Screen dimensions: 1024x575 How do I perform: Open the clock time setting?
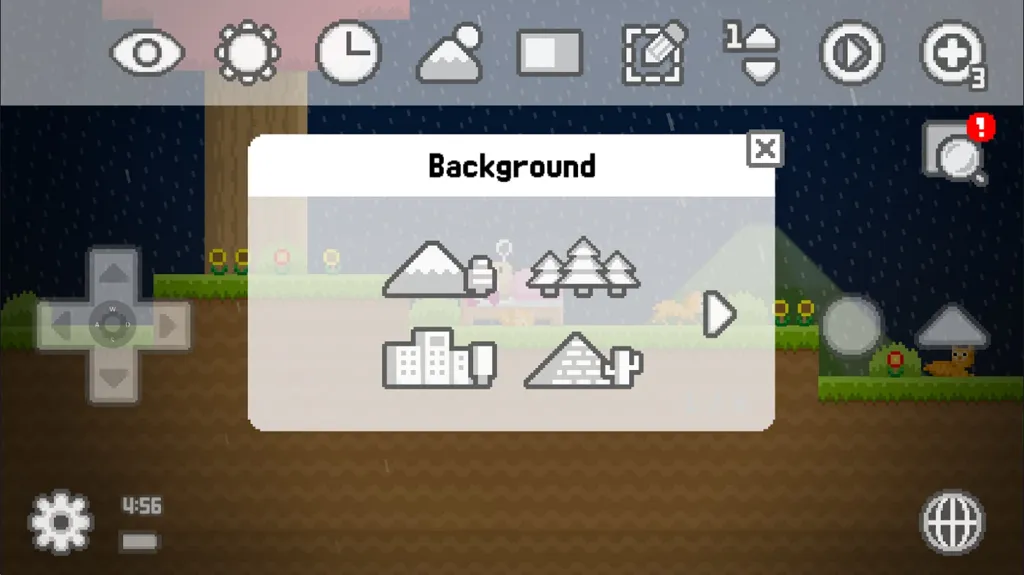[x=348, y=52]
